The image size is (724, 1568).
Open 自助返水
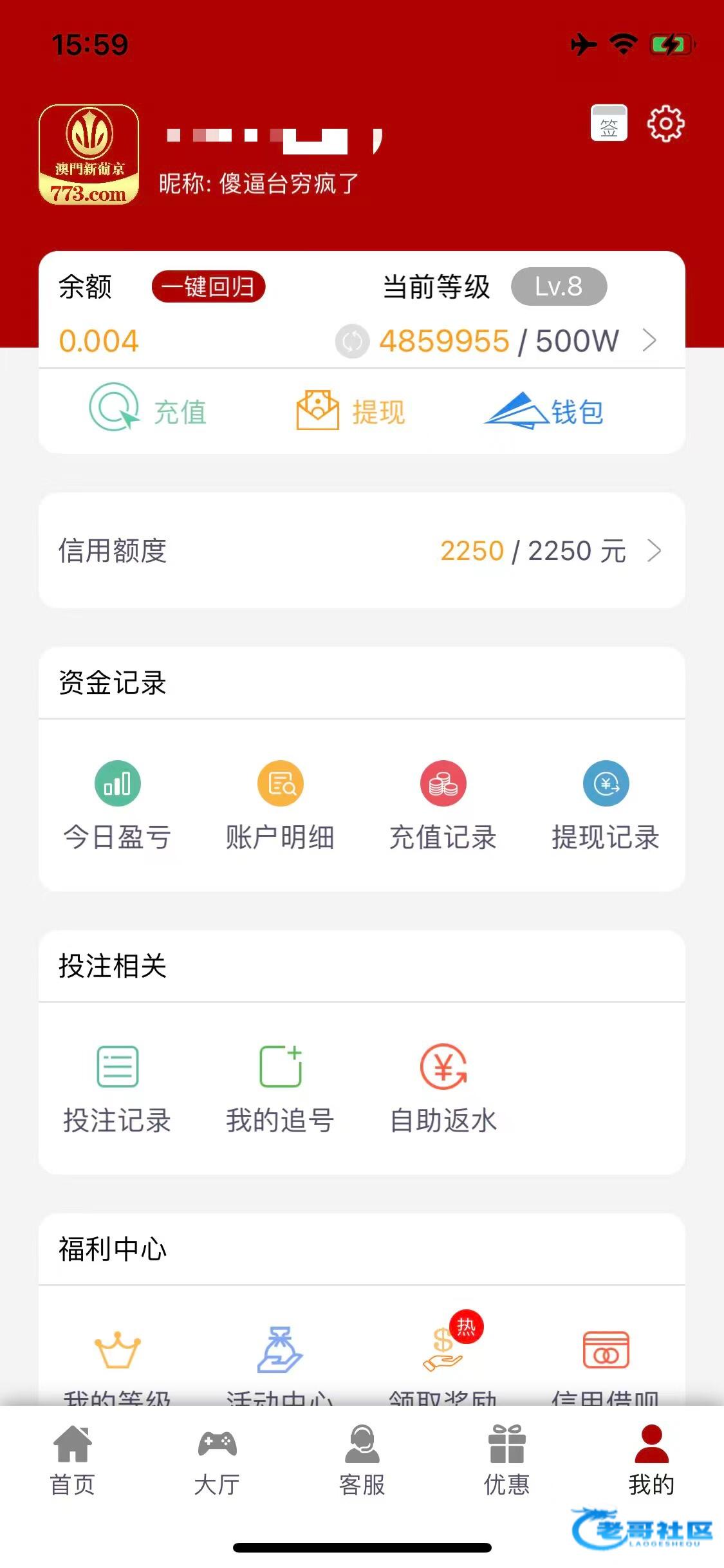point(443,1088)
